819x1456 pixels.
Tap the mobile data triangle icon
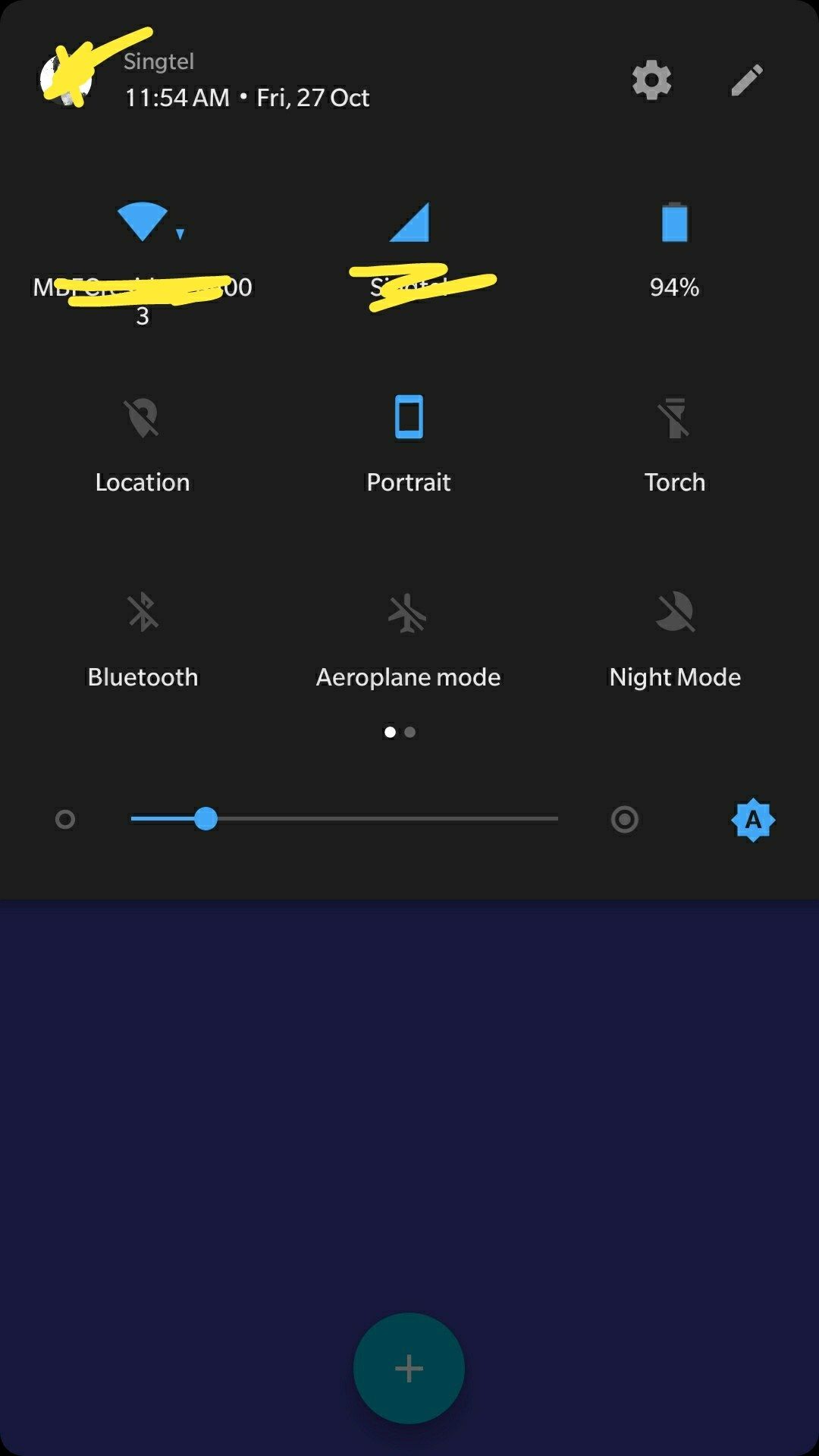tap(409, 224)
